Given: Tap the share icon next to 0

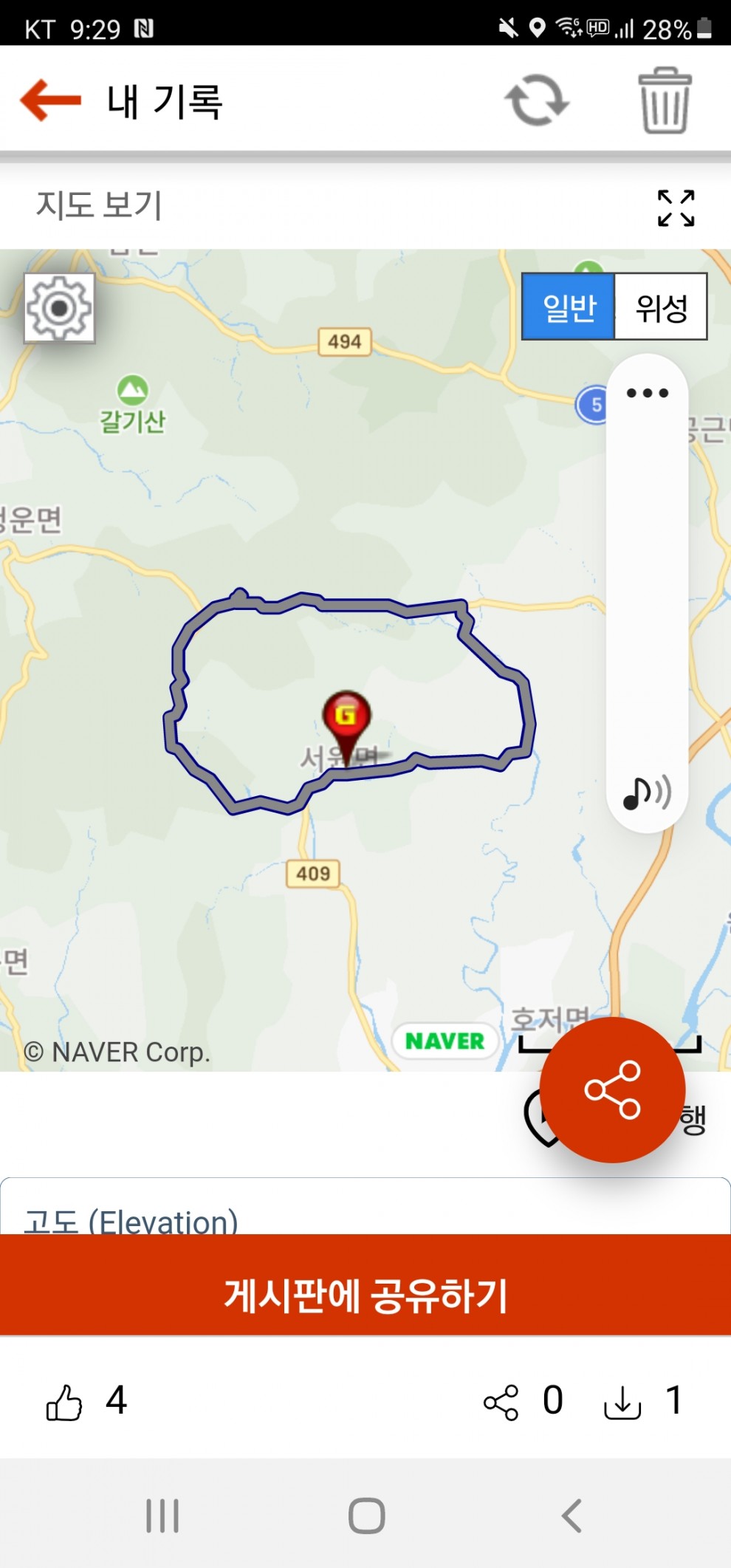Looking at the screenshot, I should coord(501,1402).
